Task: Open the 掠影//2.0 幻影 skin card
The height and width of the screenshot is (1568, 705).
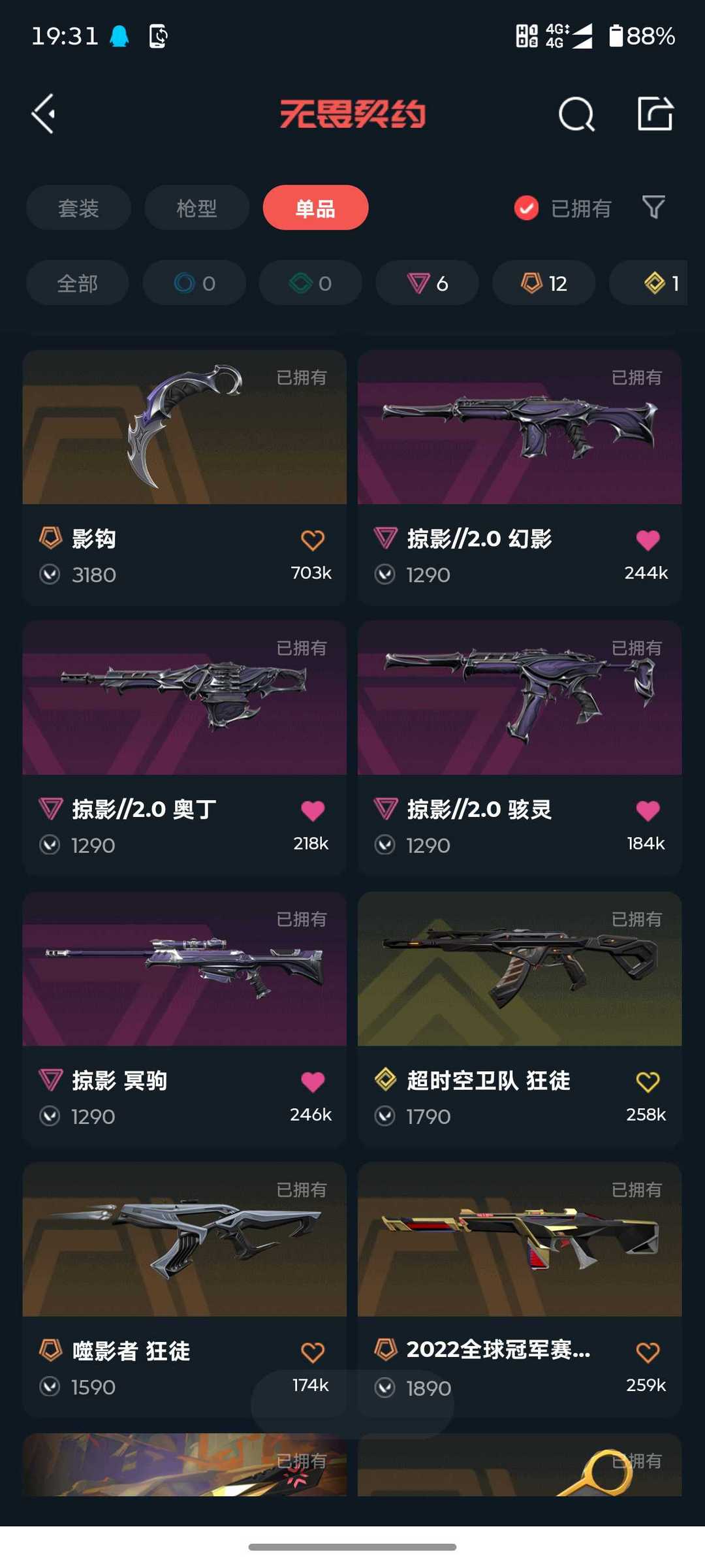Action: point(519,428)
